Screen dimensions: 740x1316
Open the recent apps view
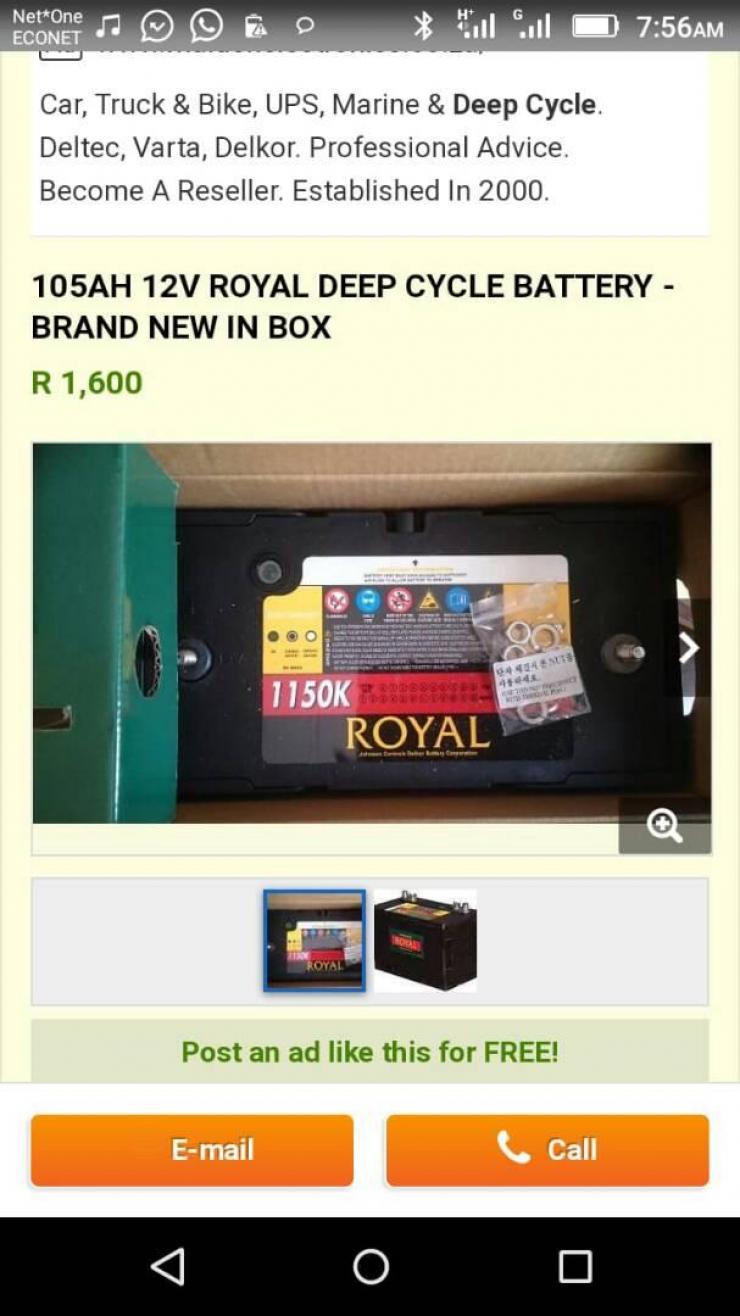[x=574, y=1266]
